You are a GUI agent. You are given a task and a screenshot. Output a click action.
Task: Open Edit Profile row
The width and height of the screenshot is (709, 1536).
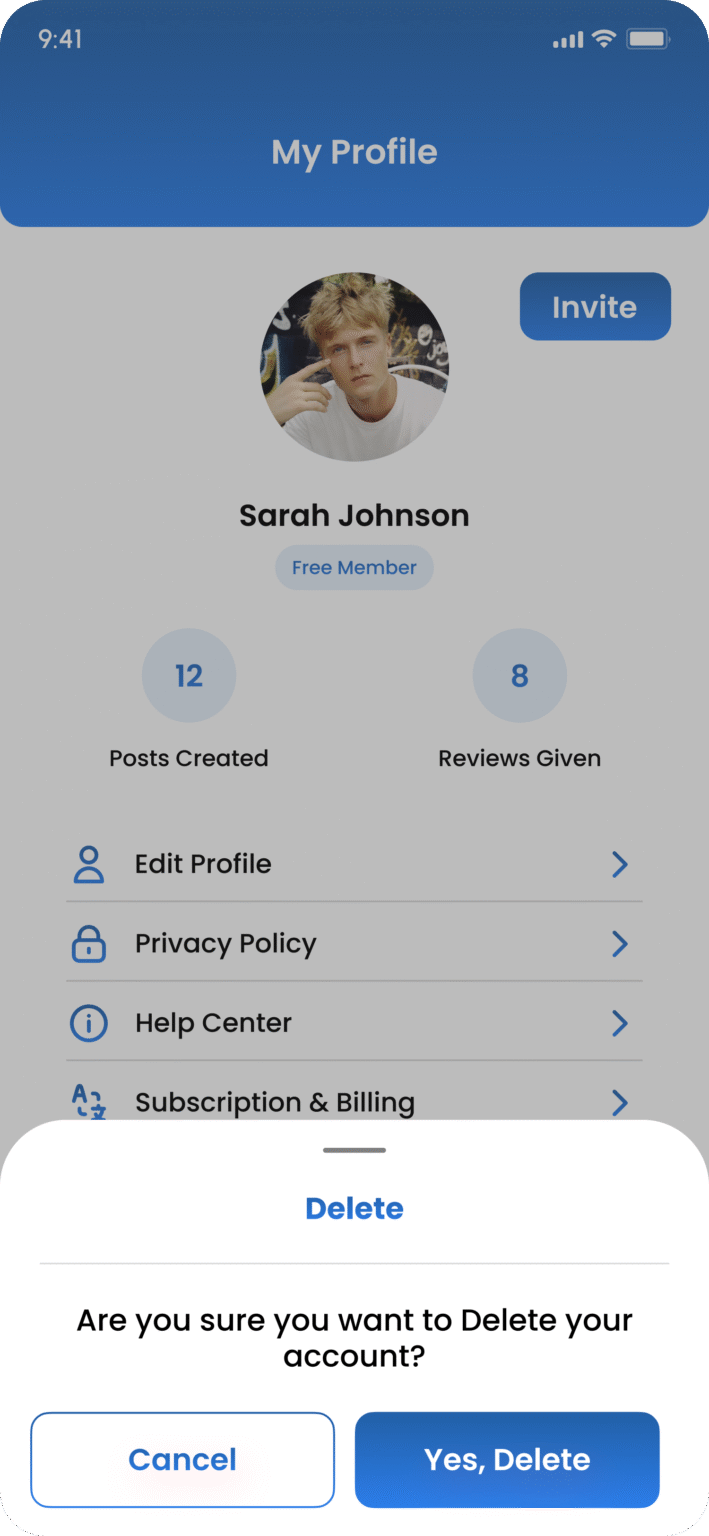[x=354, y=864]
